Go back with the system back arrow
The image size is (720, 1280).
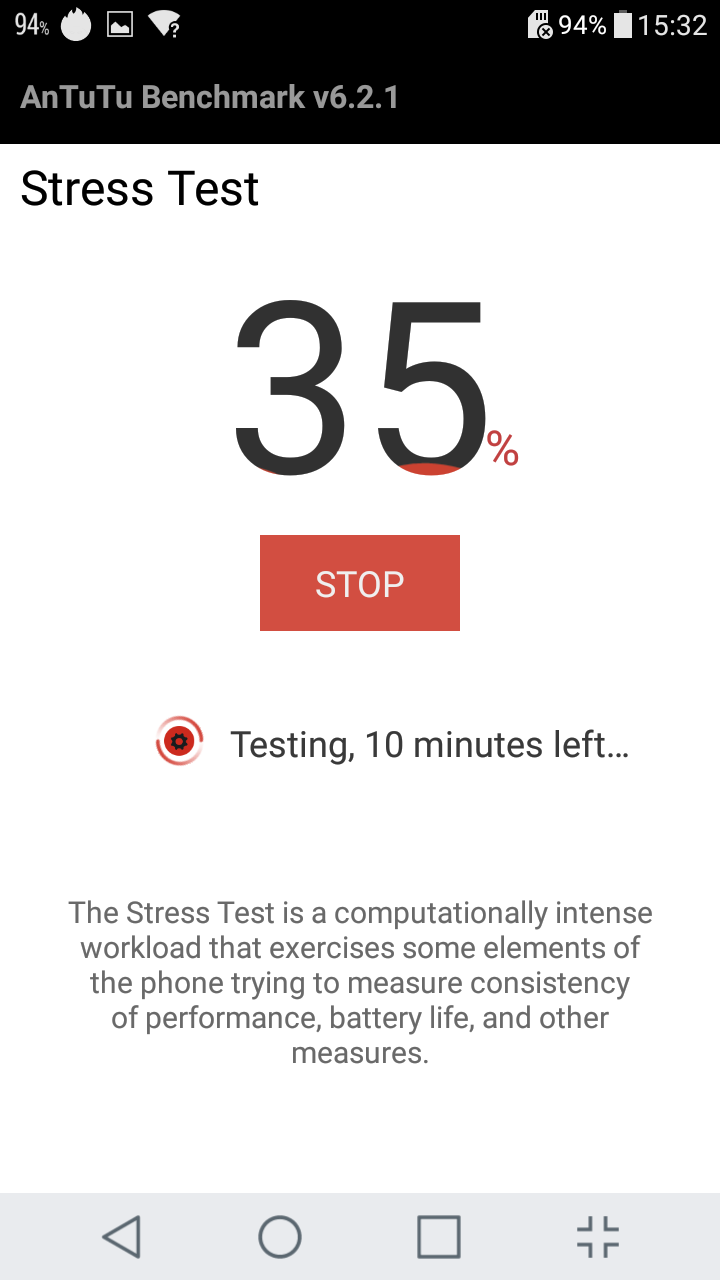point(121,1237)
